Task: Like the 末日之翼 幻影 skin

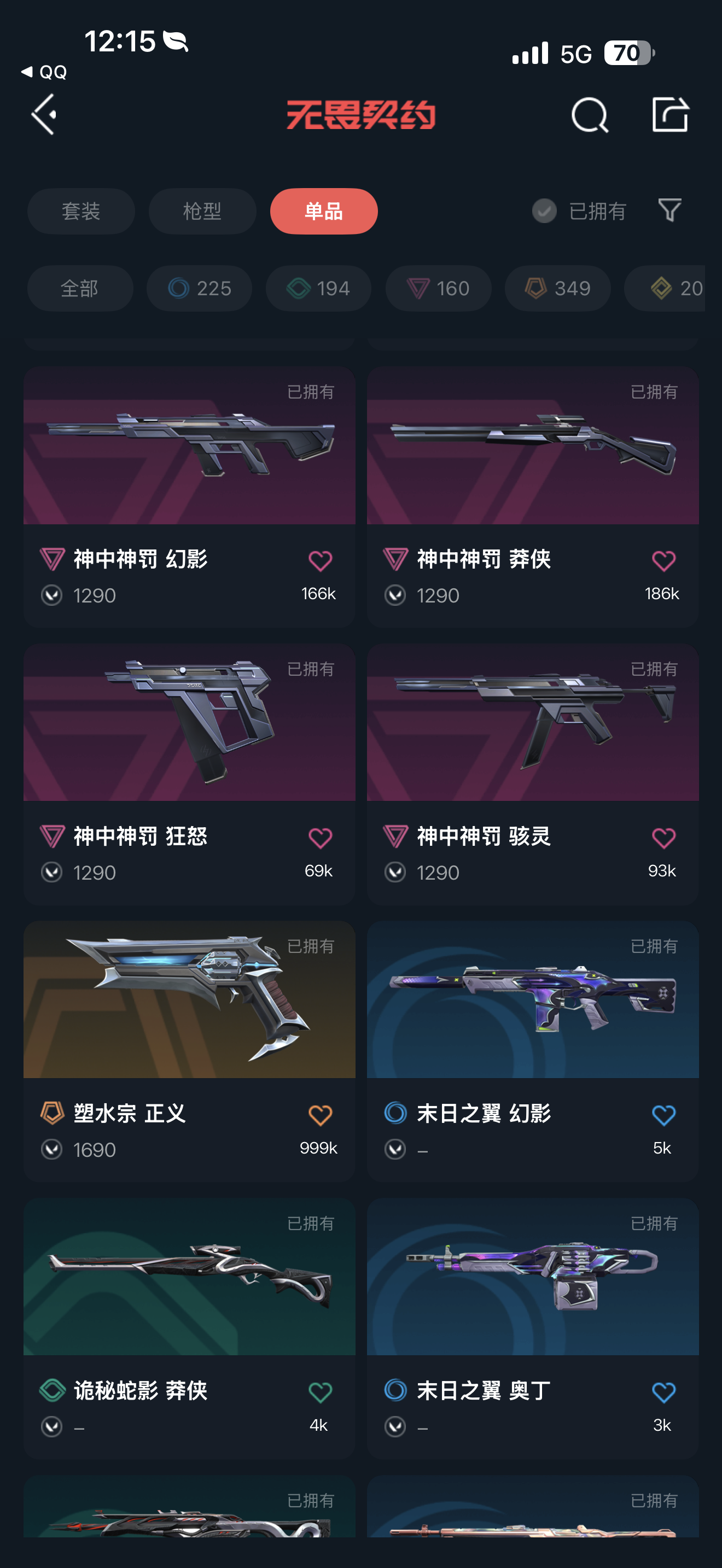Action: click(663, 1115)
